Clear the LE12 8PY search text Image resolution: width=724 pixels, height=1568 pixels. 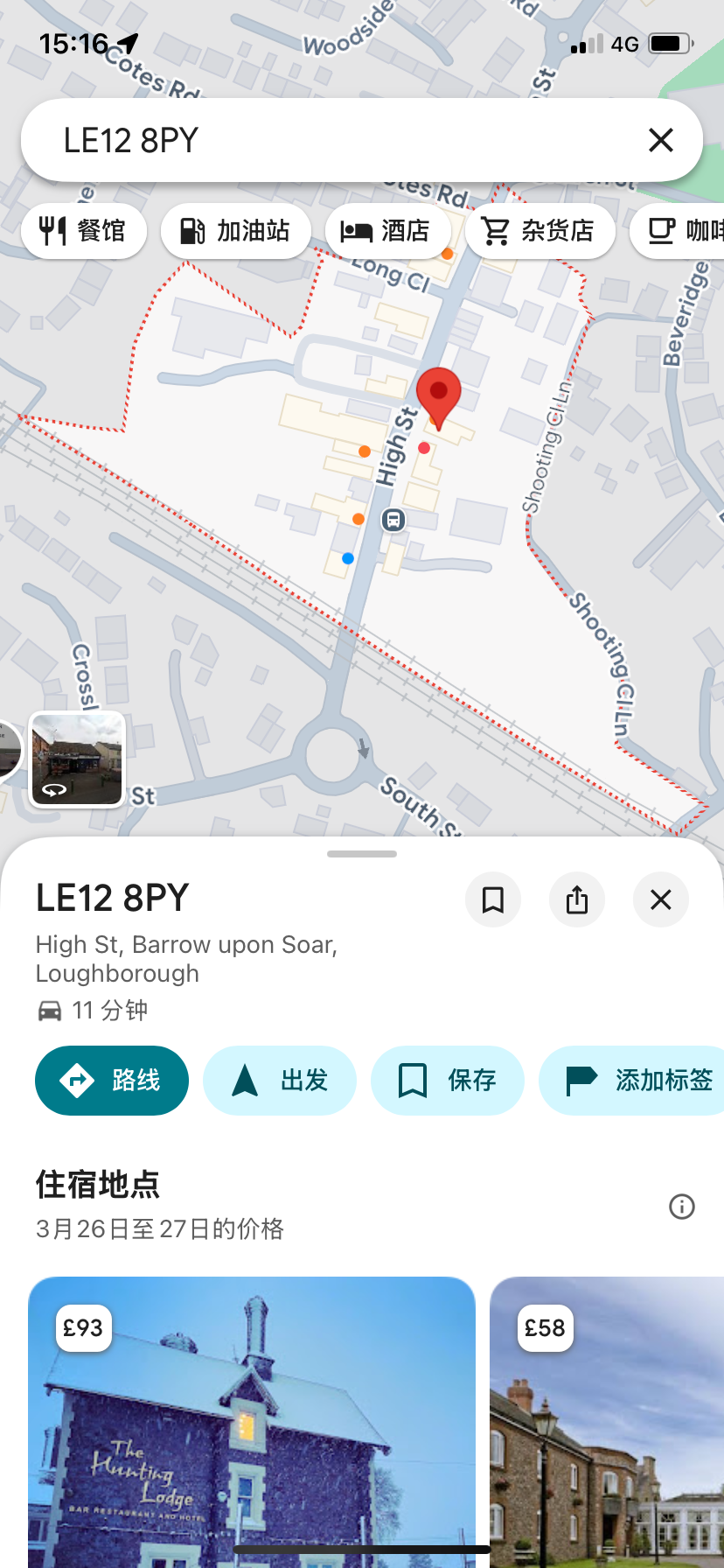[x=661, y=140]
